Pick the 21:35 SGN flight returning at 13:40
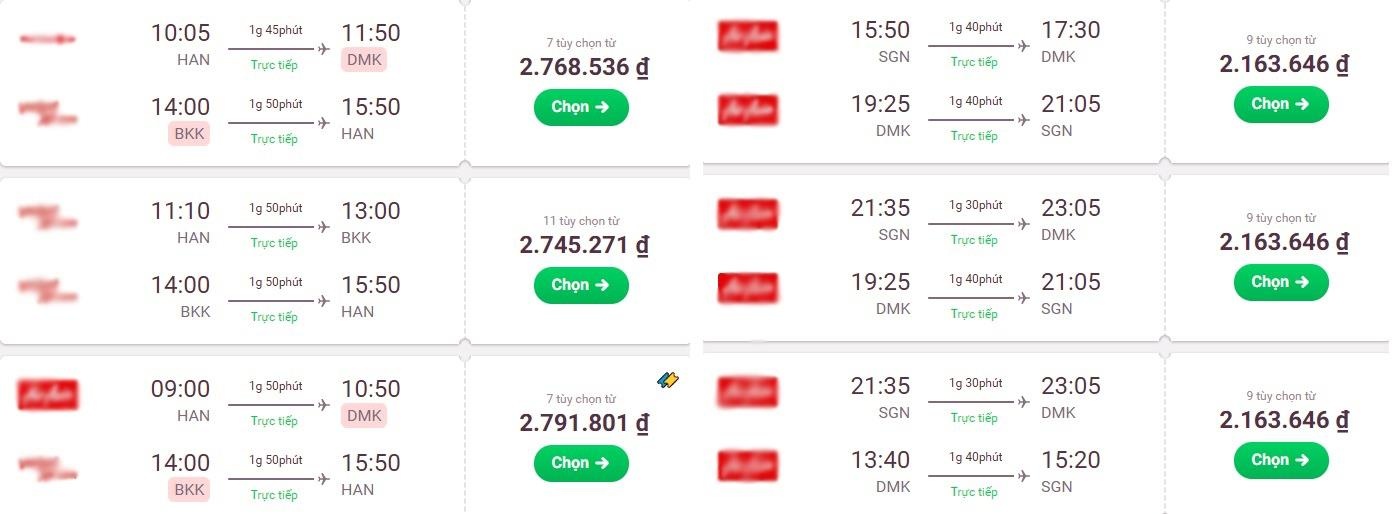 1281,460
